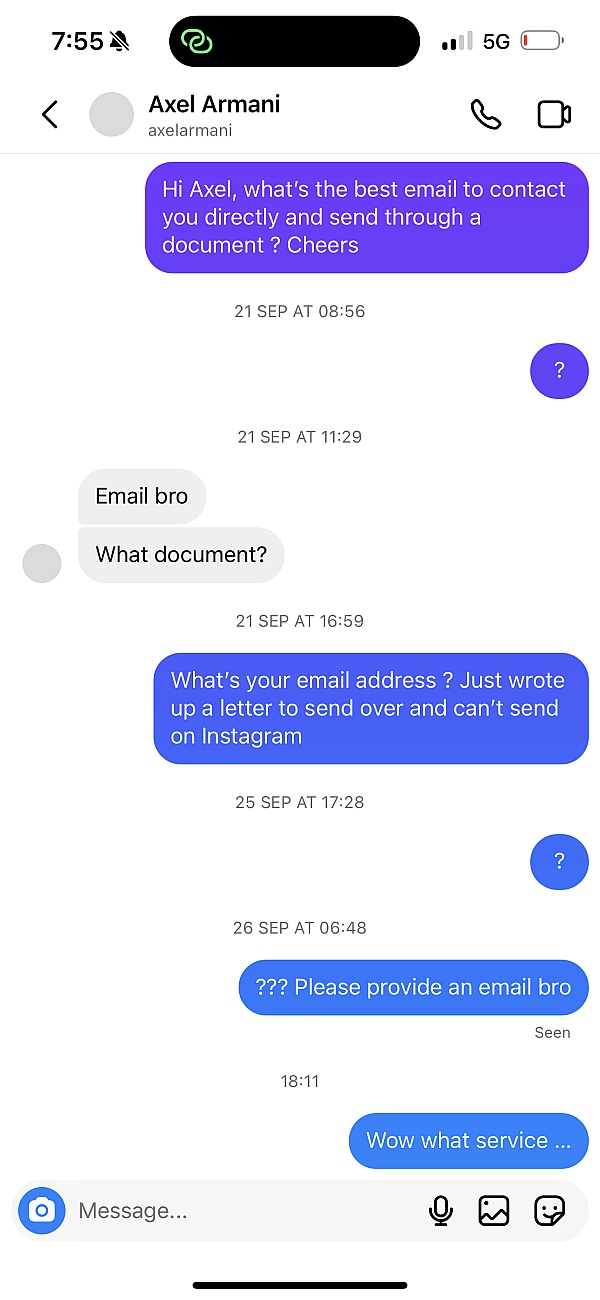Tap Axel's avatar beside 'What document?'
This screenshot has width=600, height=1300.
42,564
